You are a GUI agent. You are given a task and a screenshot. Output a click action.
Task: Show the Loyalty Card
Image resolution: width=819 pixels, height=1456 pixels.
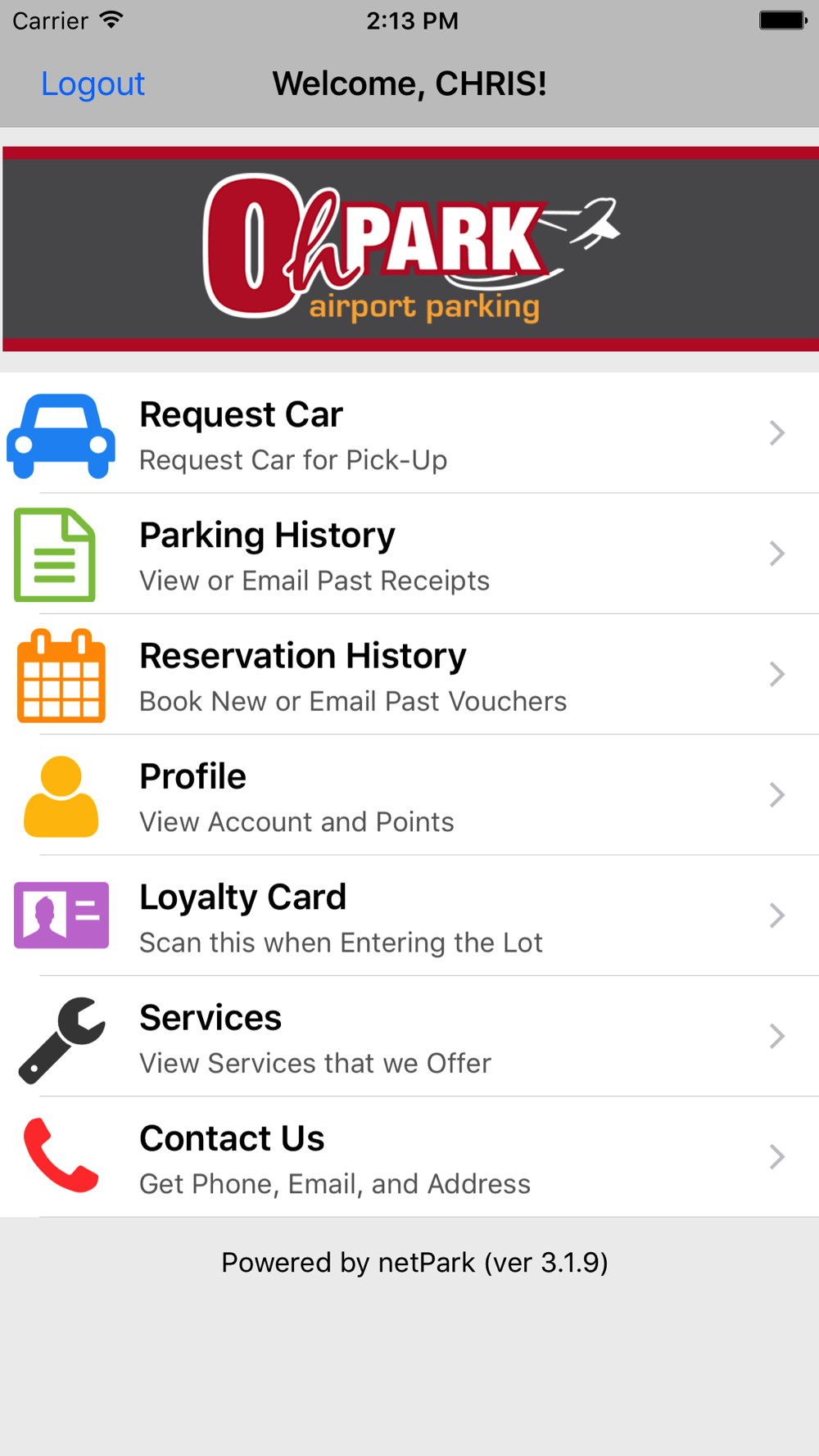click(409, 916)
